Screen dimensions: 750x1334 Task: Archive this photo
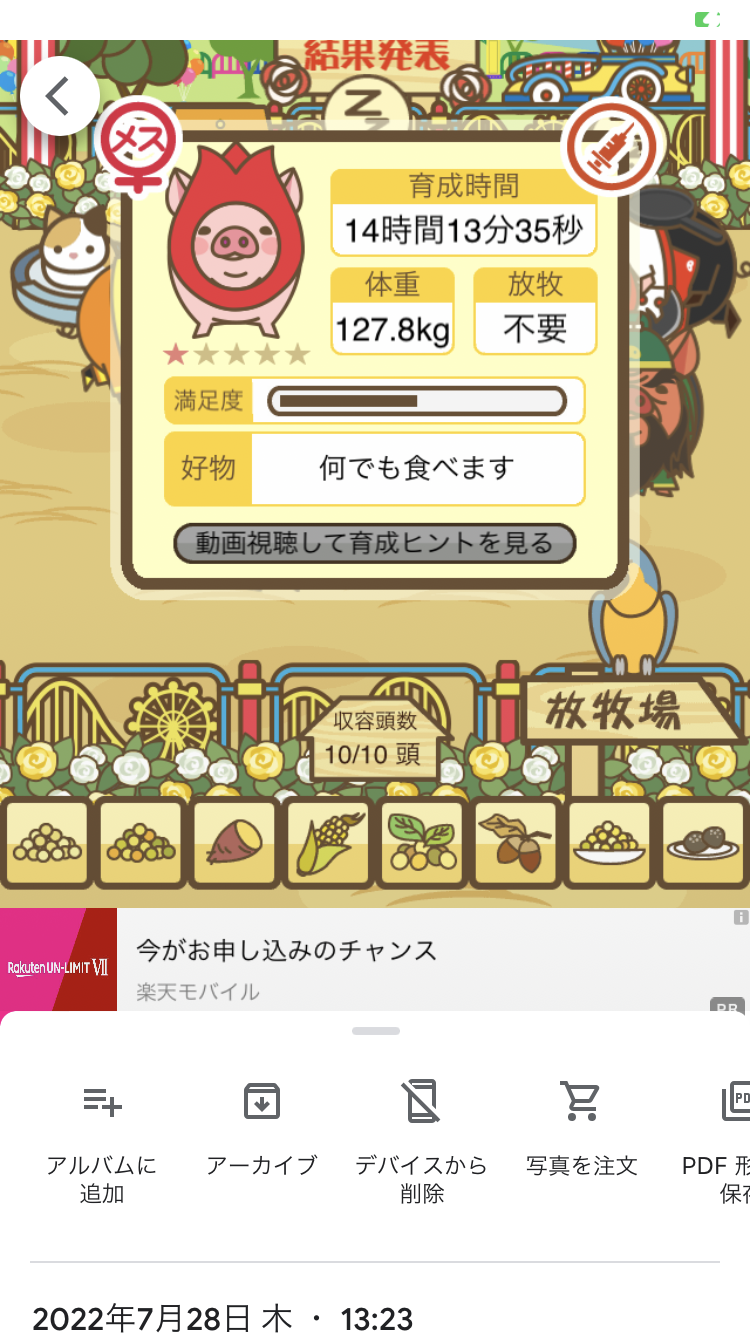262,1129
